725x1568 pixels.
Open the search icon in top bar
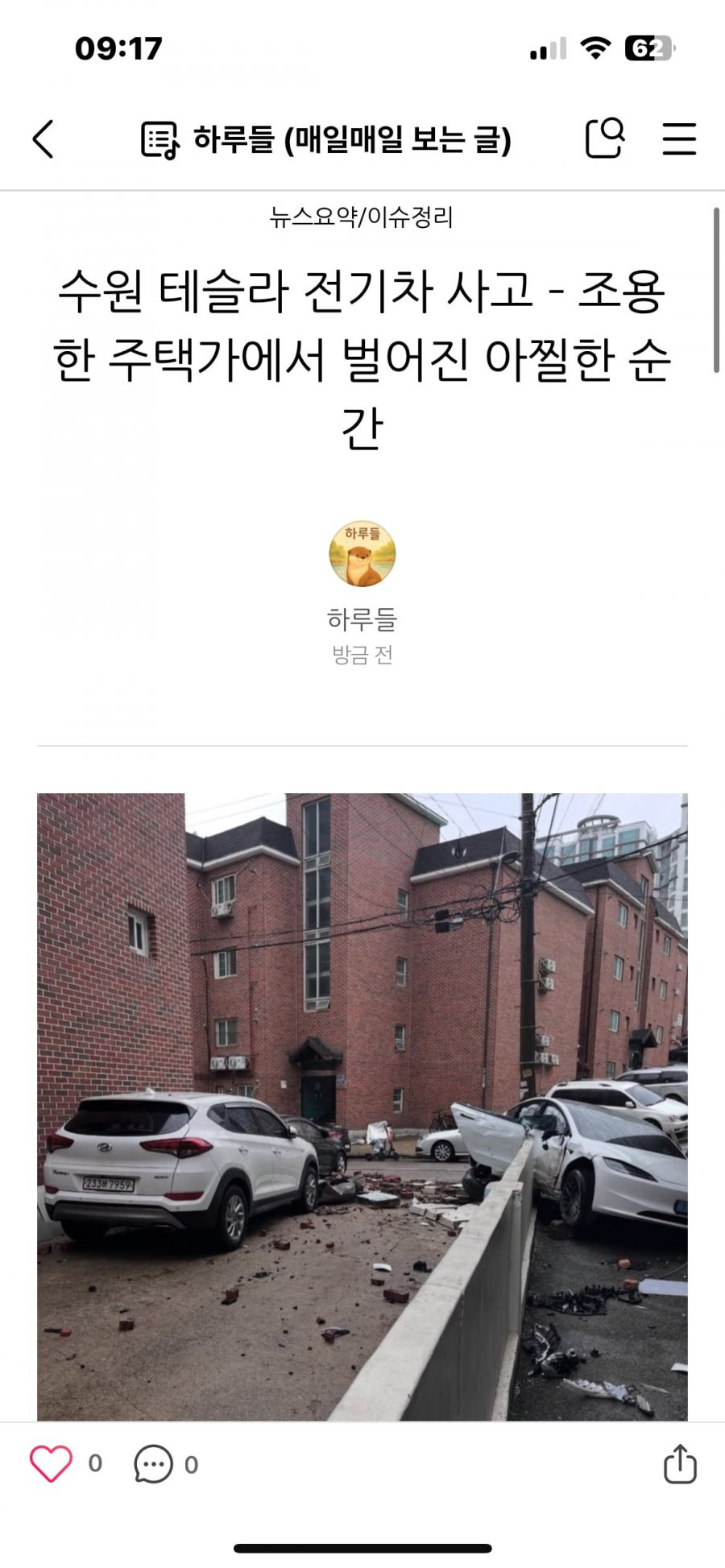(x=604, y=138)
